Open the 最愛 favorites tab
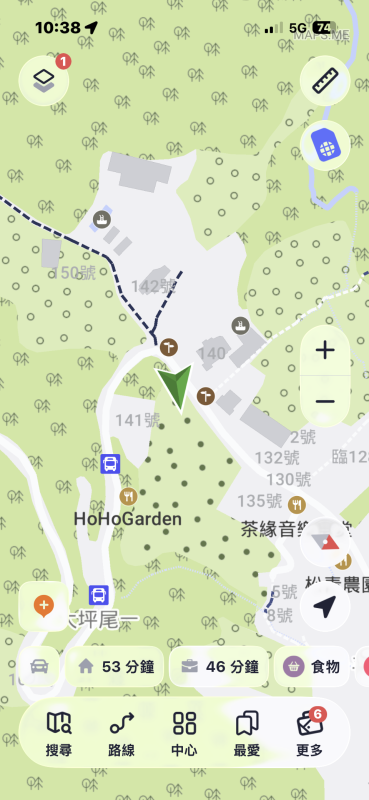 tap(247, 734)
